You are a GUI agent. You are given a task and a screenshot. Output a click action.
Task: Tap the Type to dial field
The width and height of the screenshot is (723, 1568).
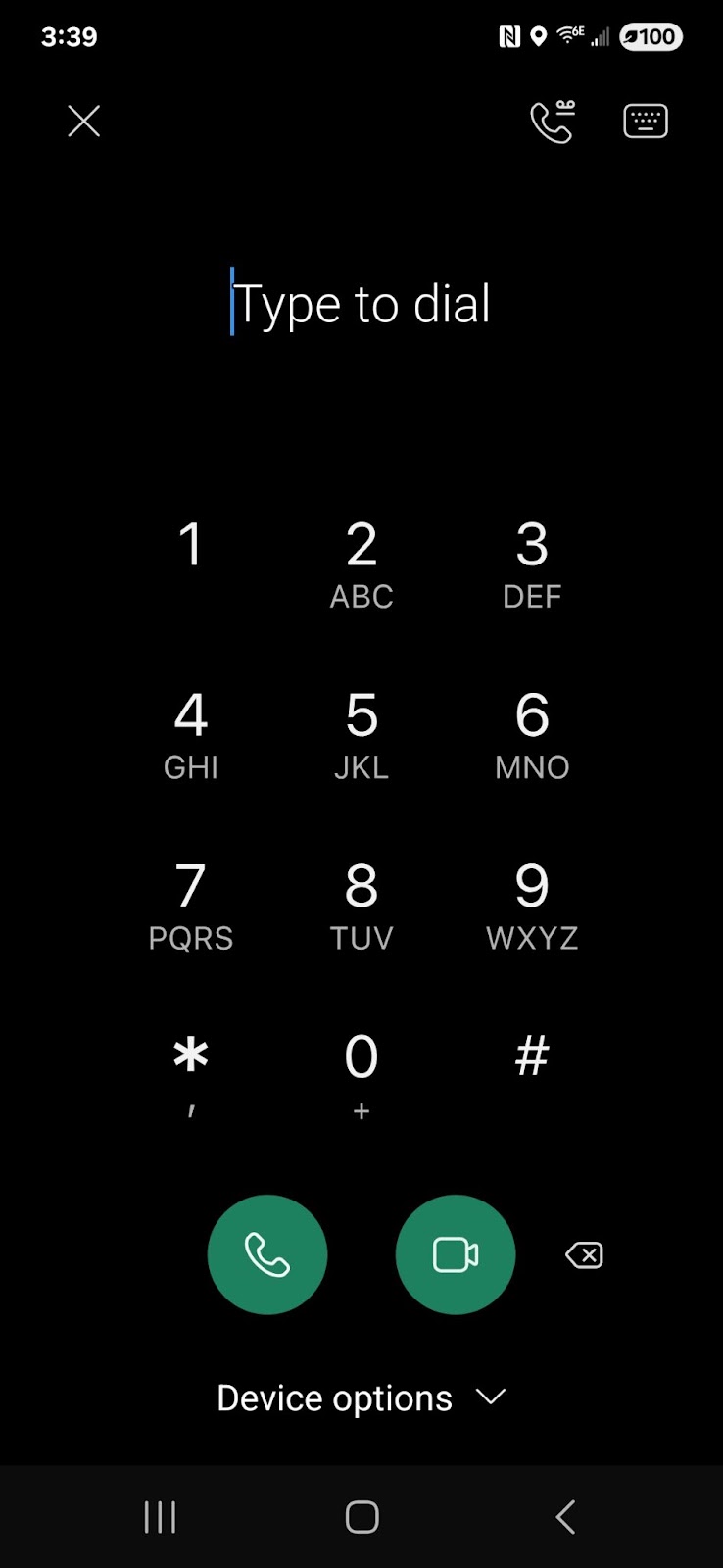point(361,304)
